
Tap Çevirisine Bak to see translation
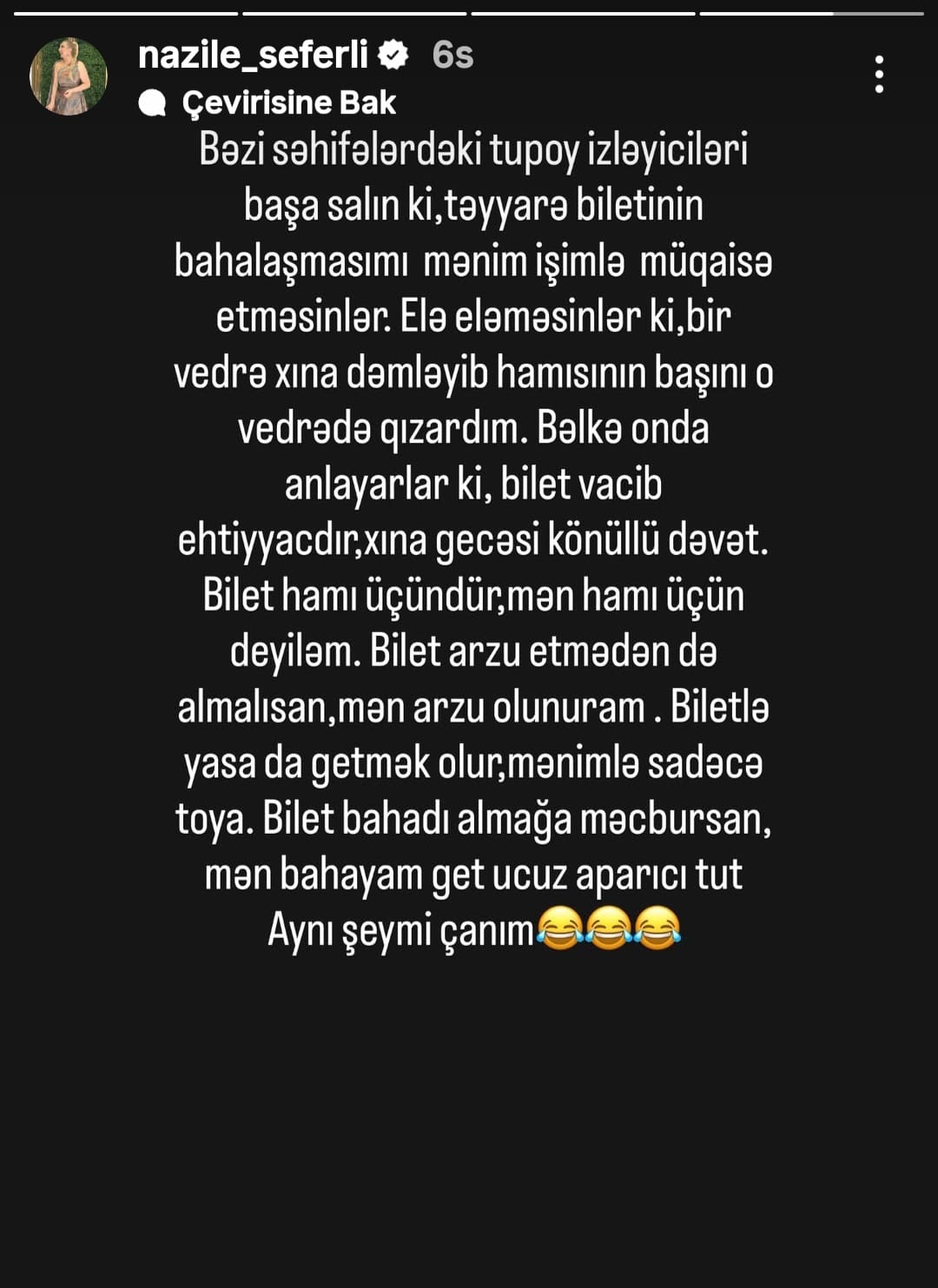pyautogui.click(x=287, y=103)
